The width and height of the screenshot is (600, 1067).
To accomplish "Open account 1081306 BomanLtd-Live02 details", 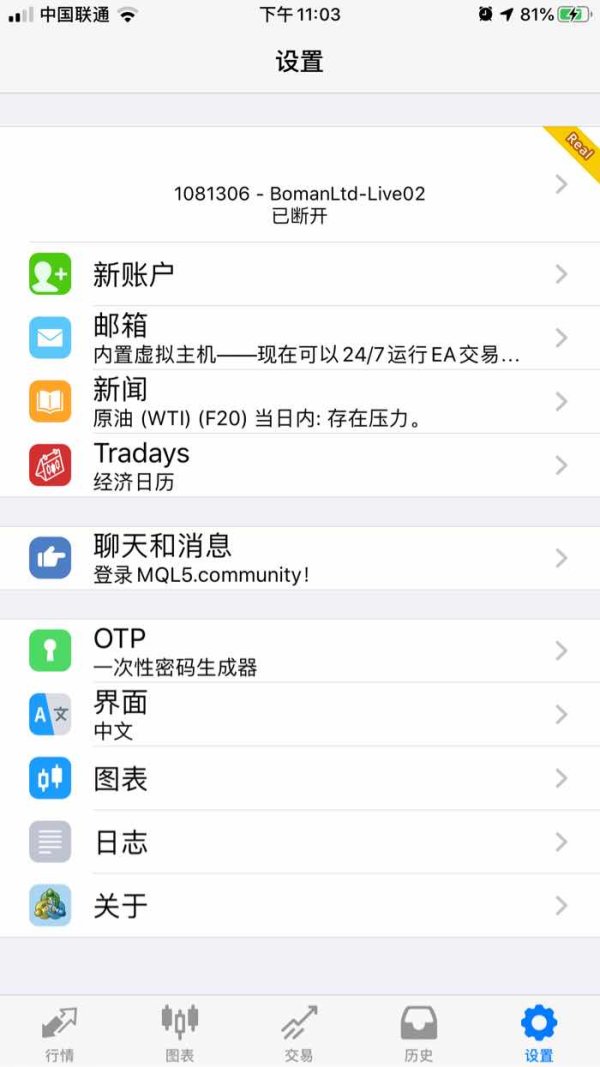I will pos(300,184).
